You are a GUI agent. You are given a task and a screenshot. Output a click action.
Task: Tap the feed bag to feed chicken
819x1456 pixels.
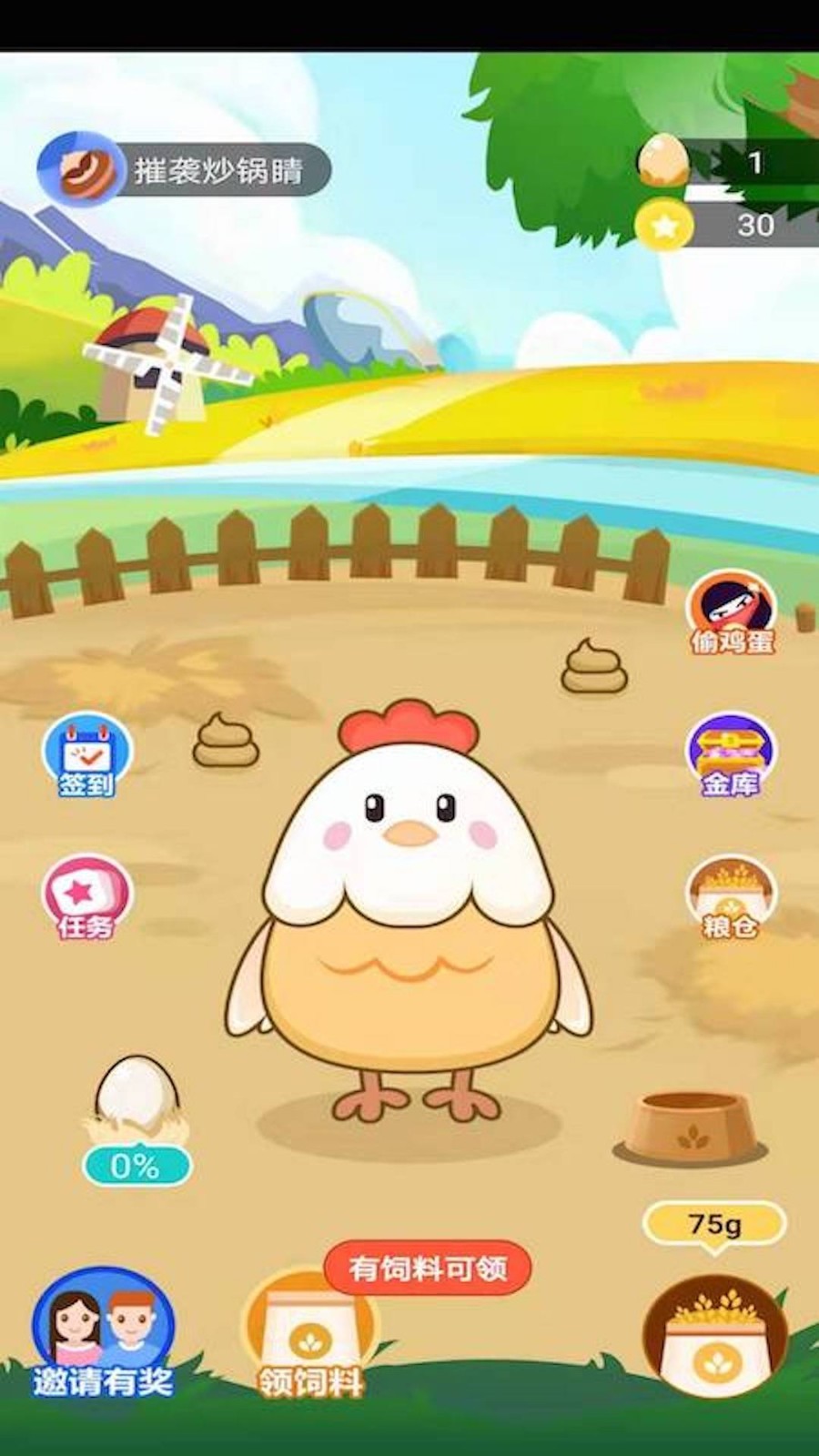[x=715, y=1340]
